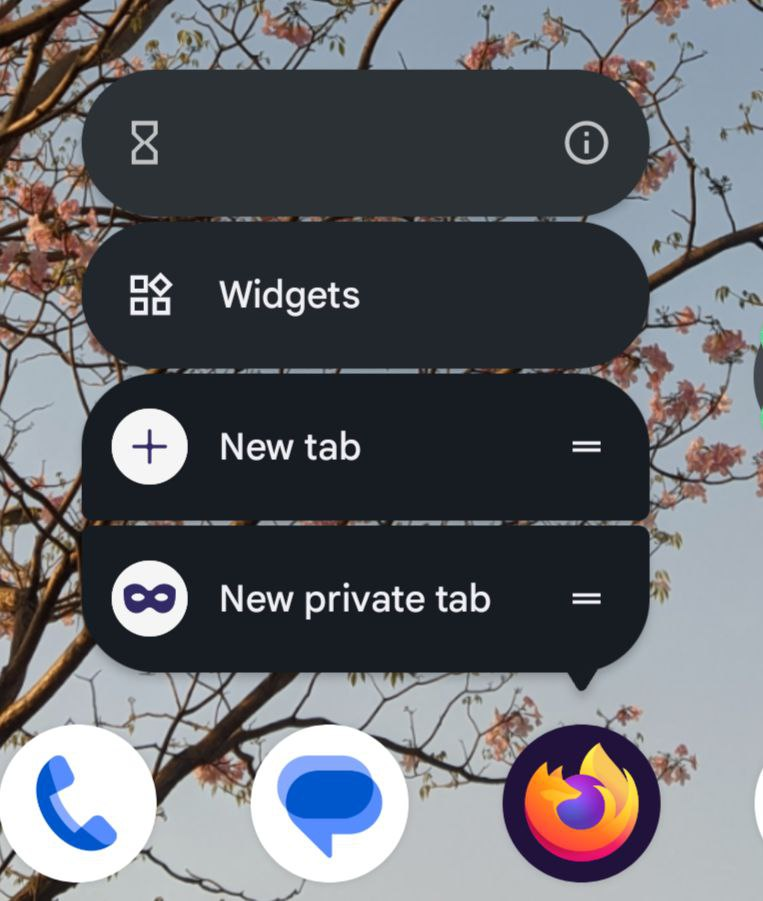This screenshot has width=763, height=901.
Task: Open Firefox's New tab shortcut icon
Action: tap(148, 447)
